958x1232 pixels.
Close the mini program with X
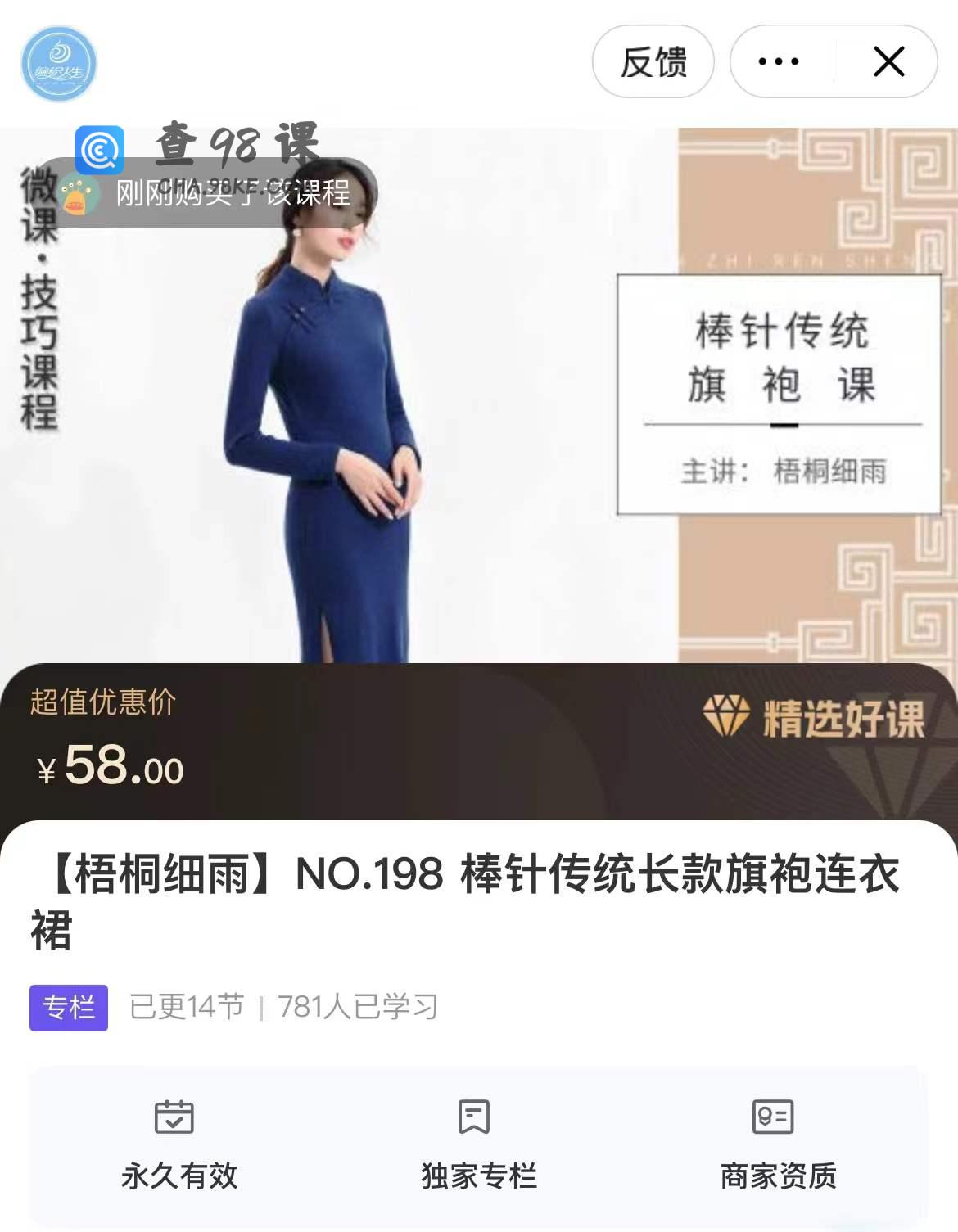888,62
